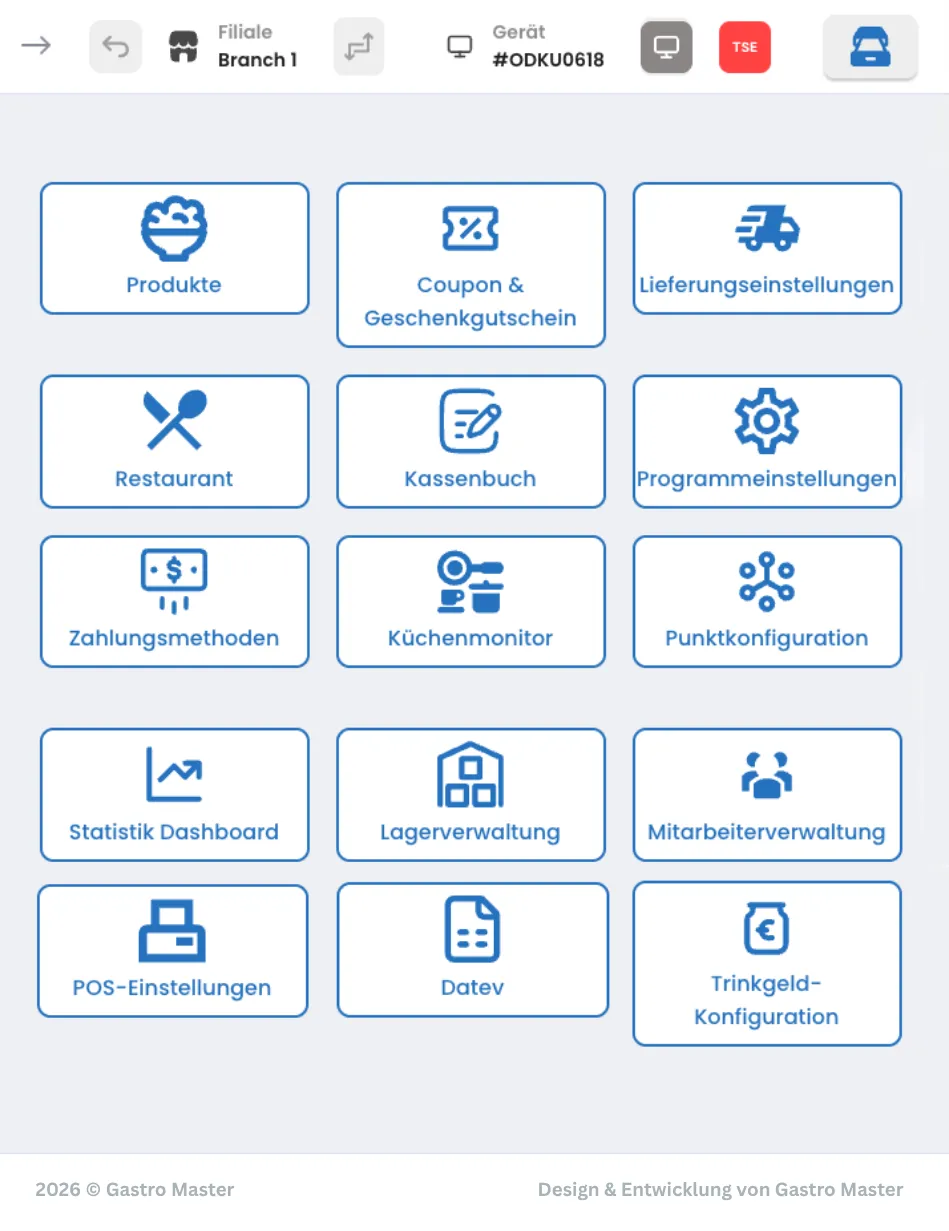This screenshot has width=949, height=1231.
Task: Tap the swap branch arrows icon
Action: click(359, 46)
